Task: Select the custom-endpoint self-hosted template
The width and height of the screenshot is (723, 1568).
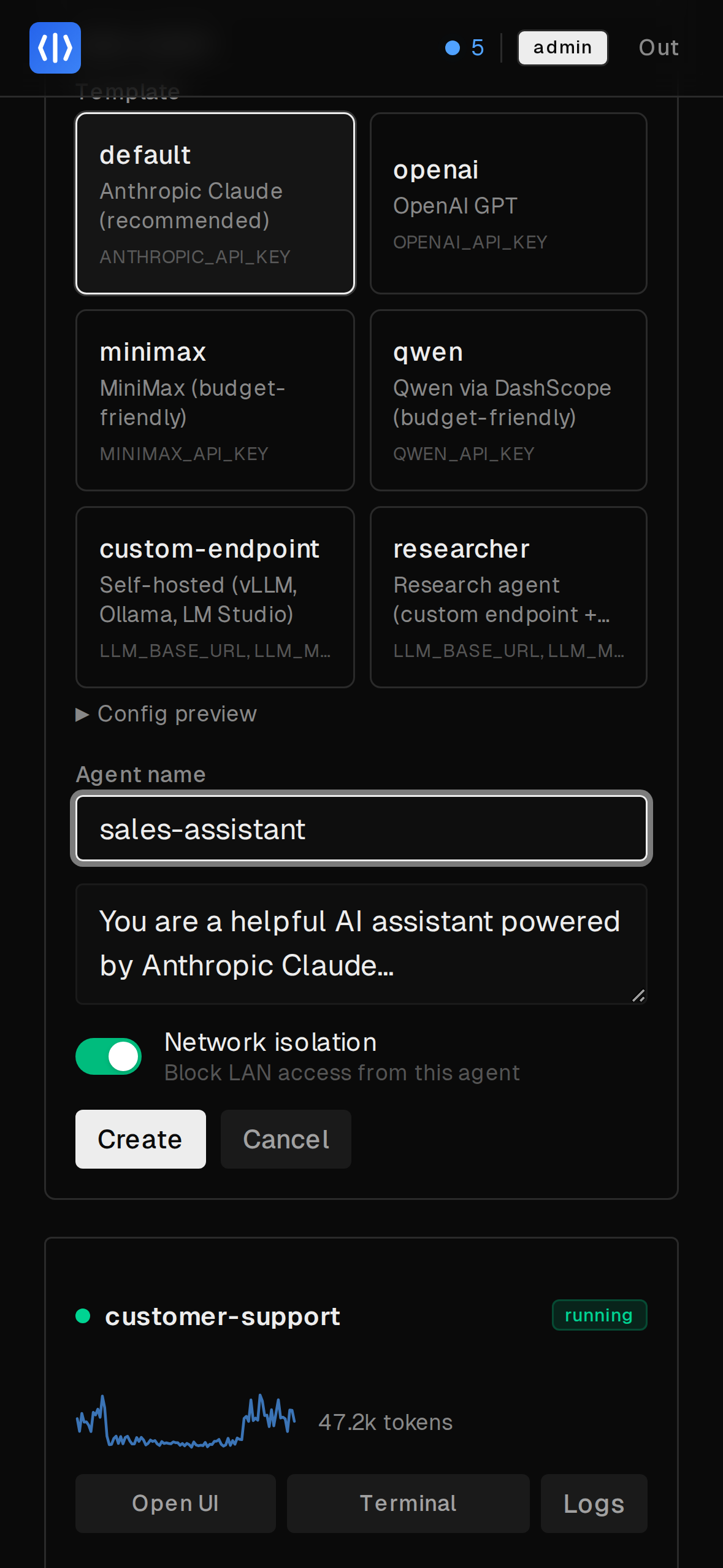Action: pyautogui.click(x=215, y=597)
